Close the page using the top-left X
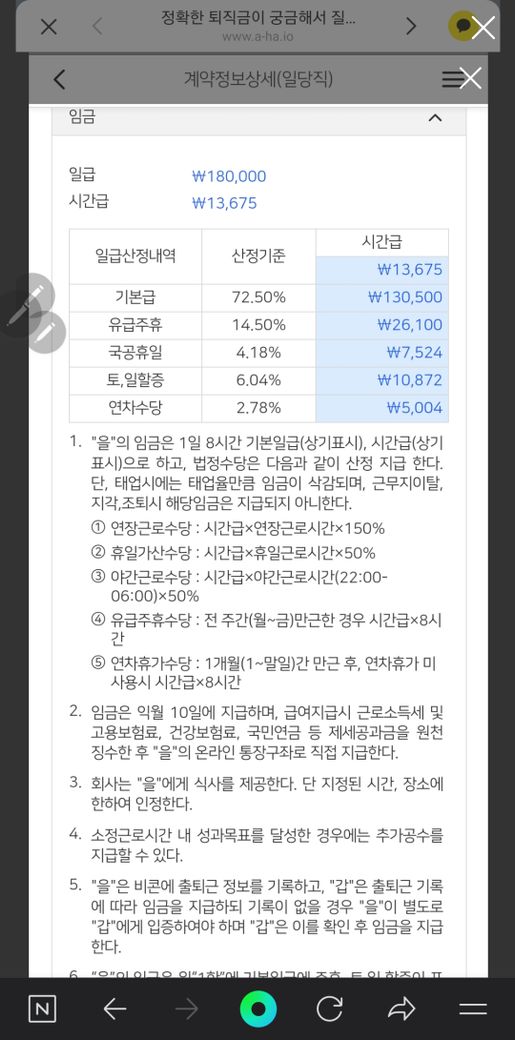 point(49,27)
